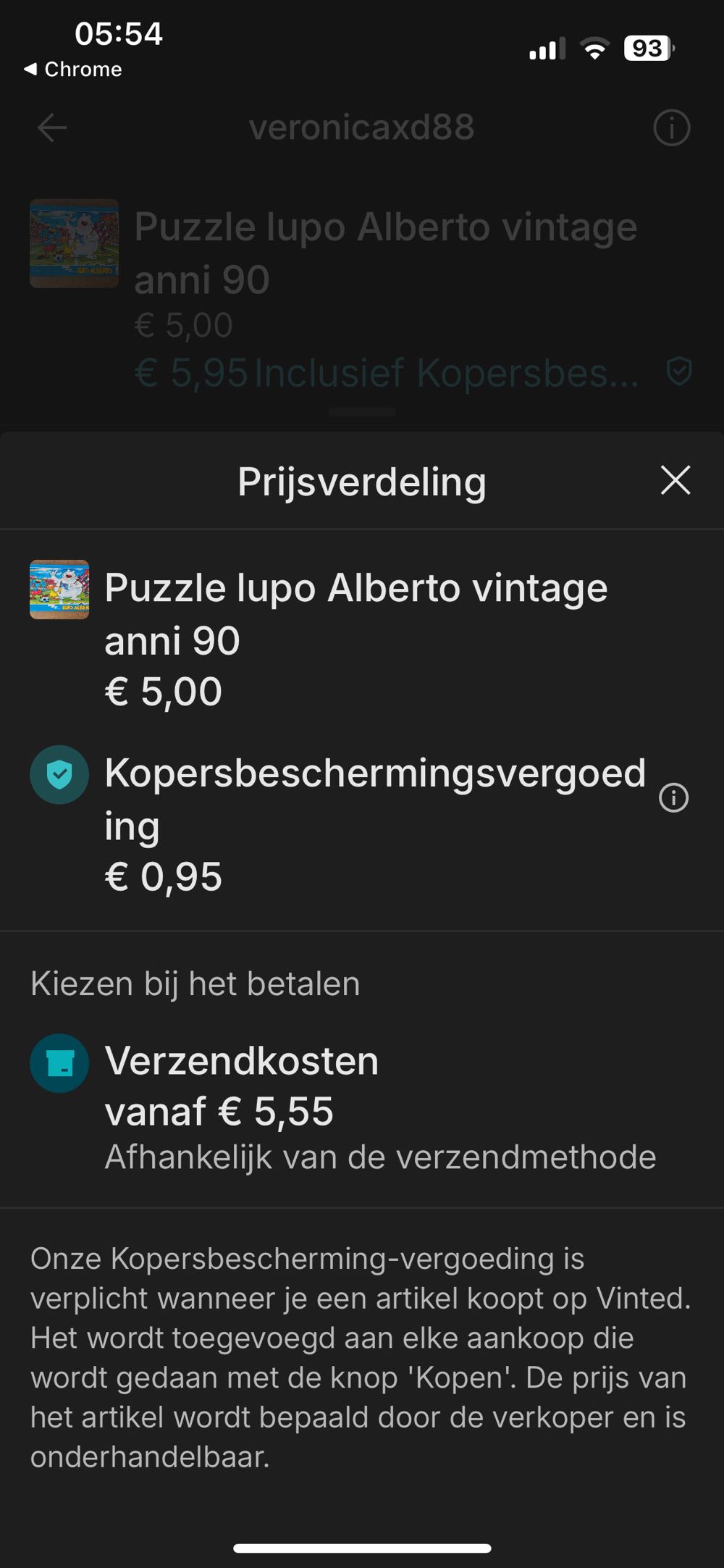Return to Chrome via the status link

coord(71,70)
